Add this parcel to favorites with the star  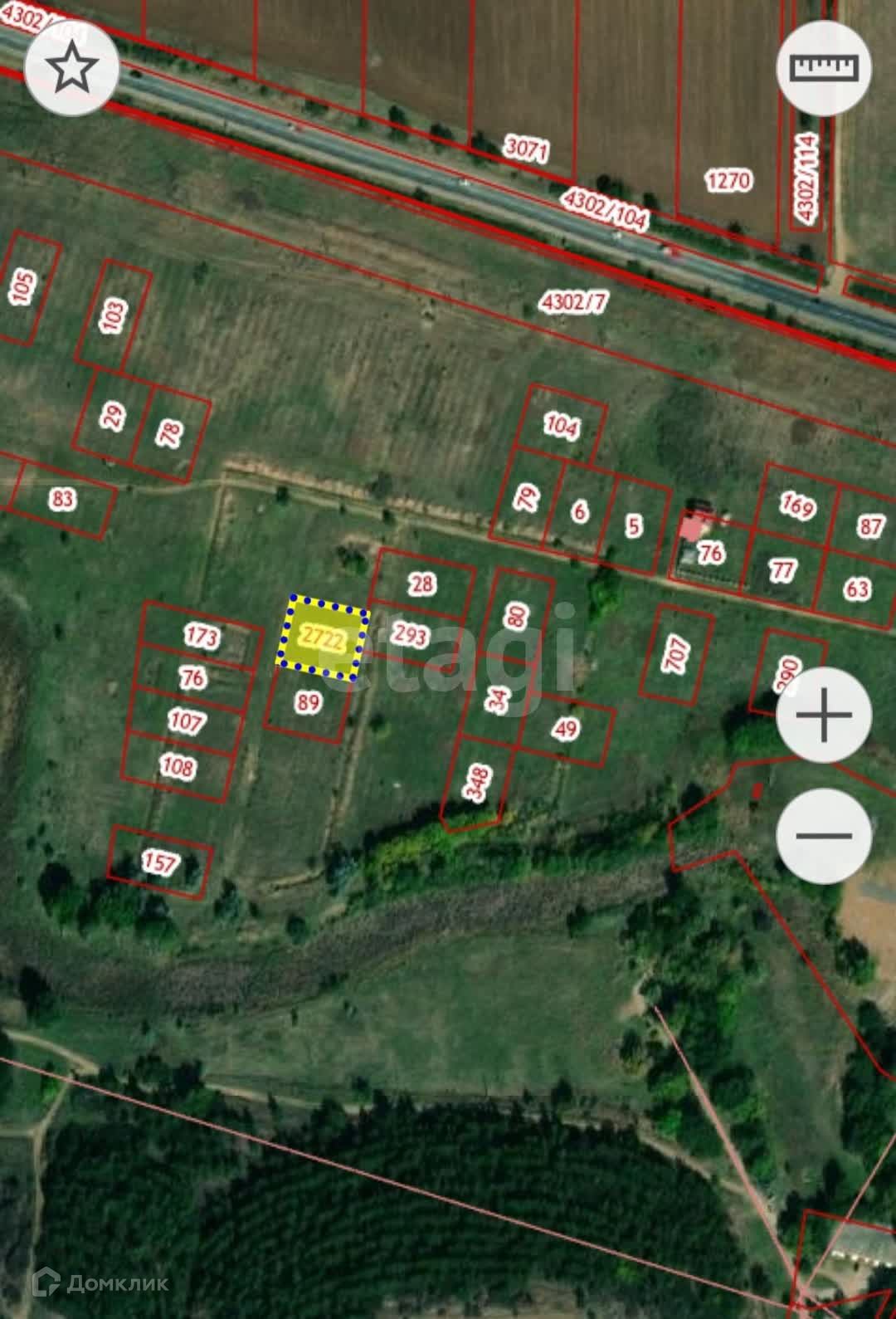point(73,68)
